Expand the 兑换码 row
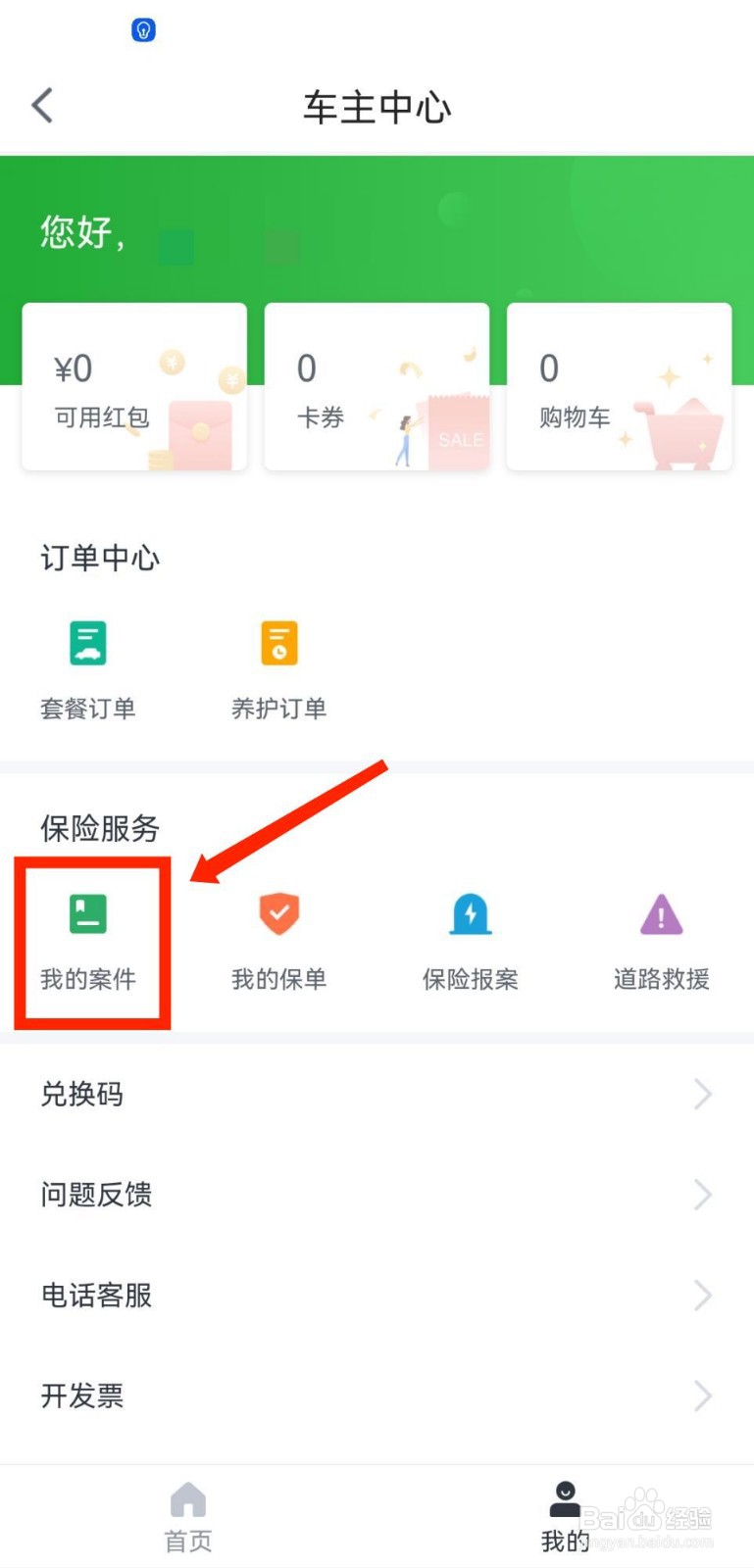The width and height of the screenshot is (754, 1568). tap(377, 1095)
